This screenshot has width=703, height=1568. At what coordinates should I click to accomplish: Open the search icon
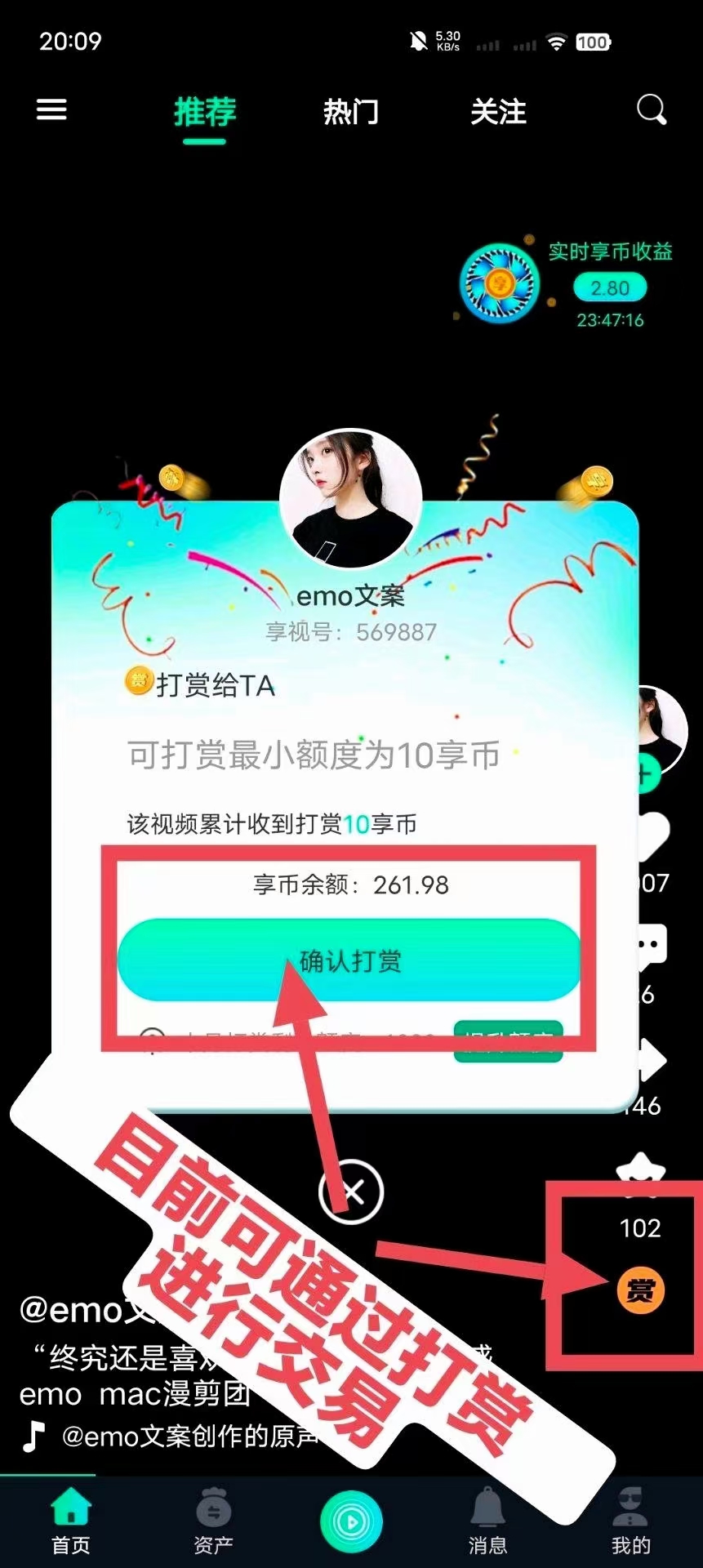[651, 109]
